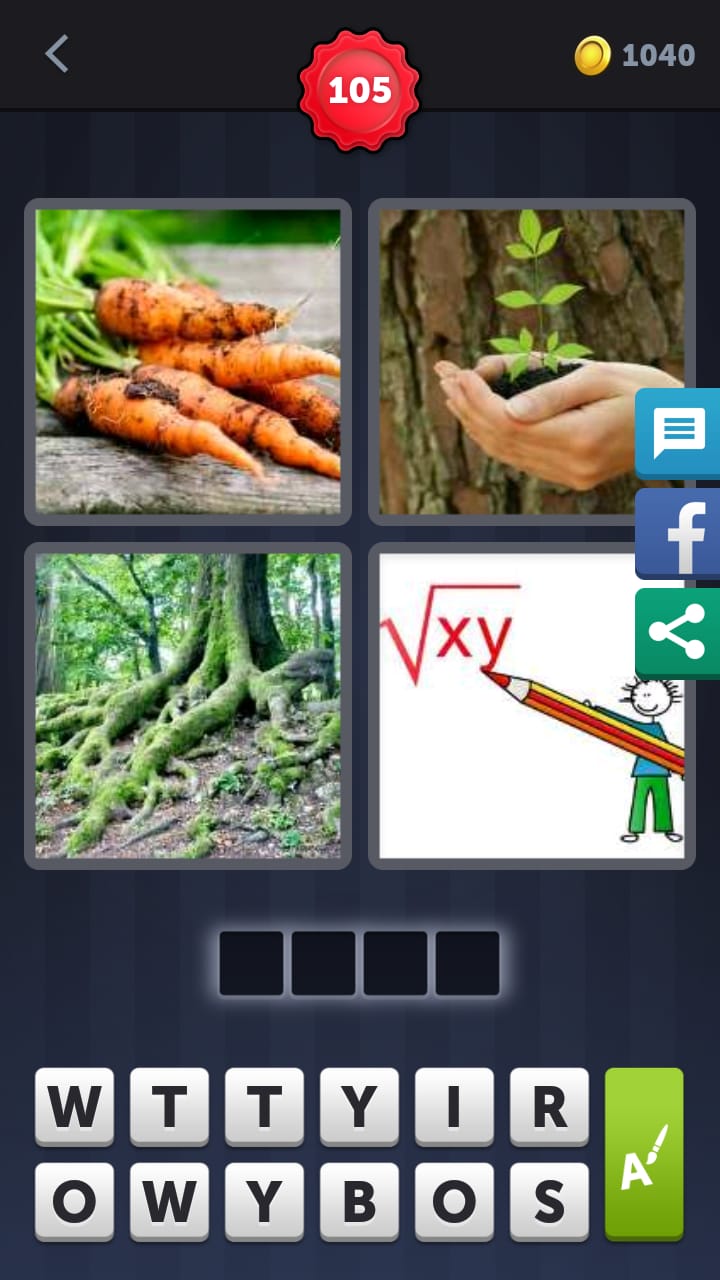This screenshot has width=720, height=1280.
Task: Open the blue message side button
Action: click(x=679, y=433)
